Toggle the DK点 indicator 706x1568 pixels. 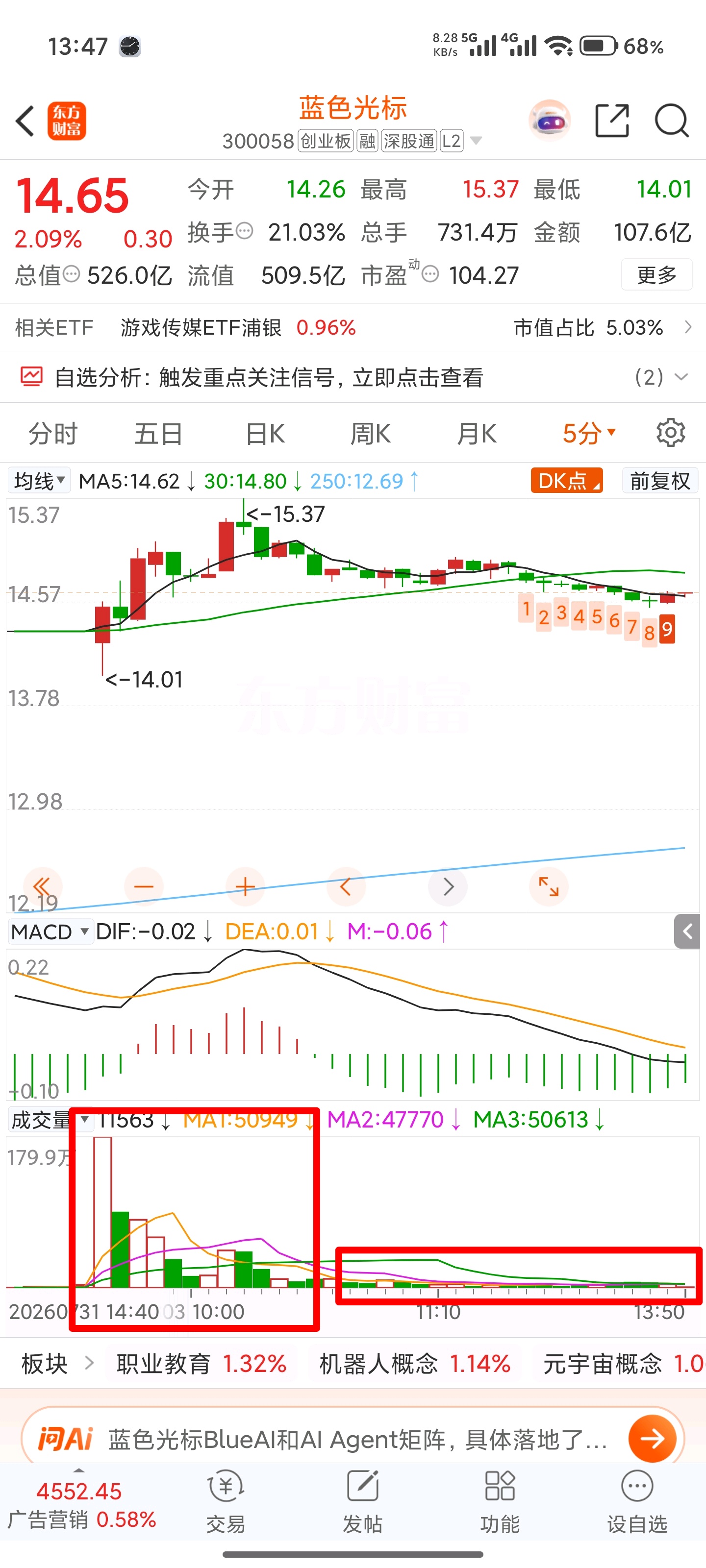tap(566, 480)
